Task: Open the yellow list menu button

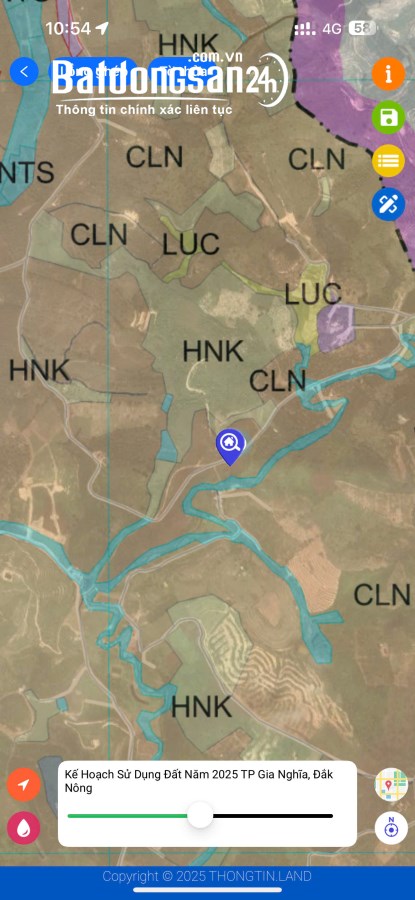Action: 389,161
